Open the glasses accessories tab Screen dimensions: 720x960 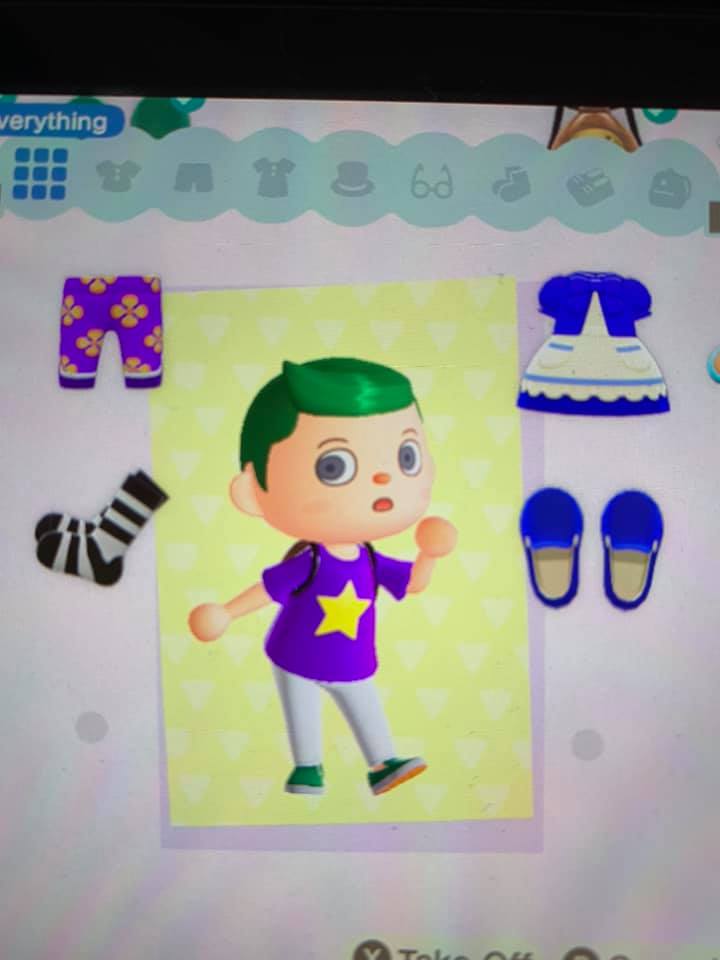[432, 181]
